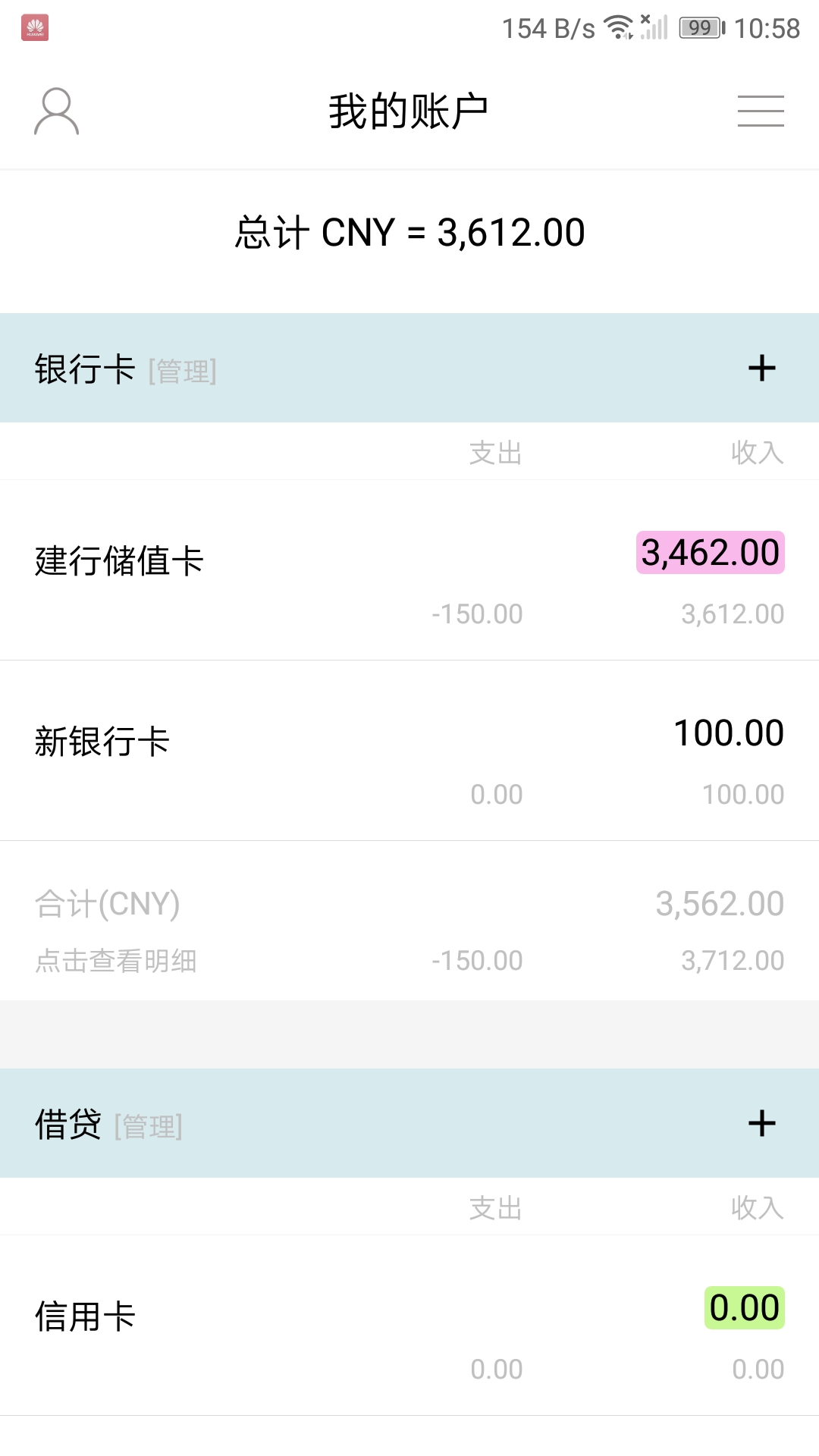Select the highlighted 3,462.00 balance of 建行储值卡
The height and width of the screenshot is (1456, 819).
pyautogui.click(x=709, y=554)
